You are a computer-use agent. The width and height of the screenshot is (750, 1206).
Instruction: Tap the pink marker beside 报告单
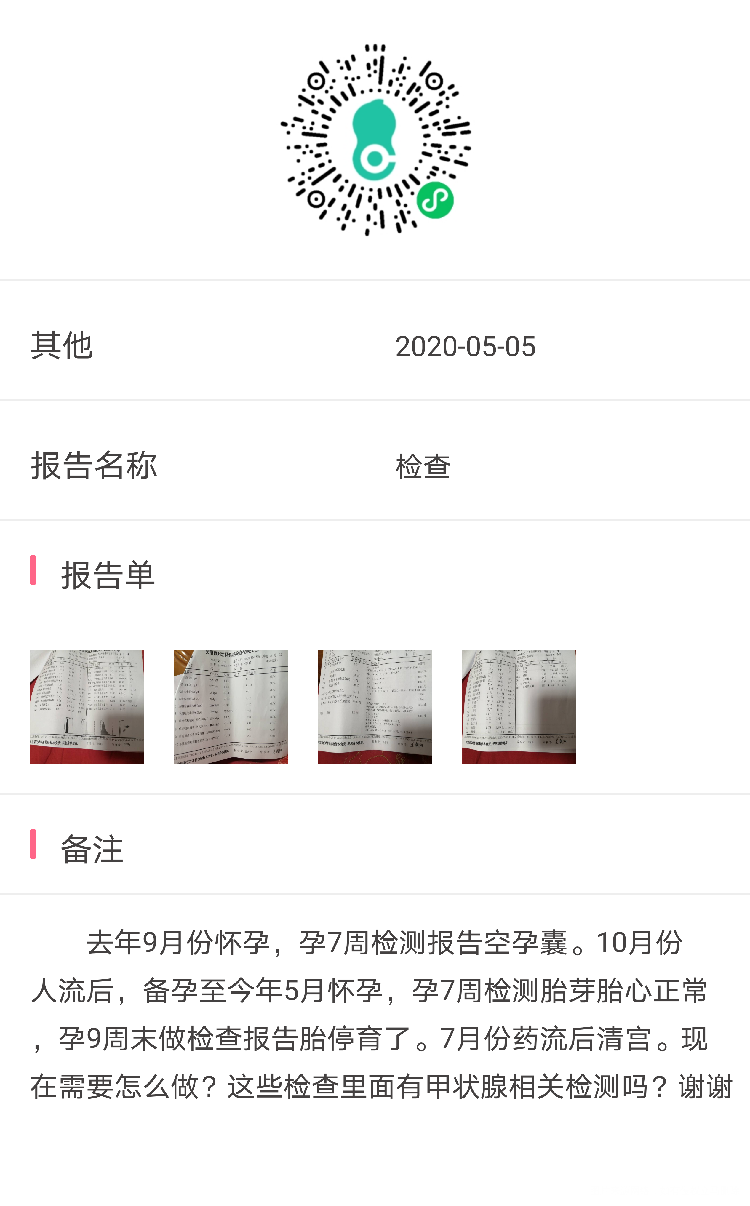pos(31,575)
